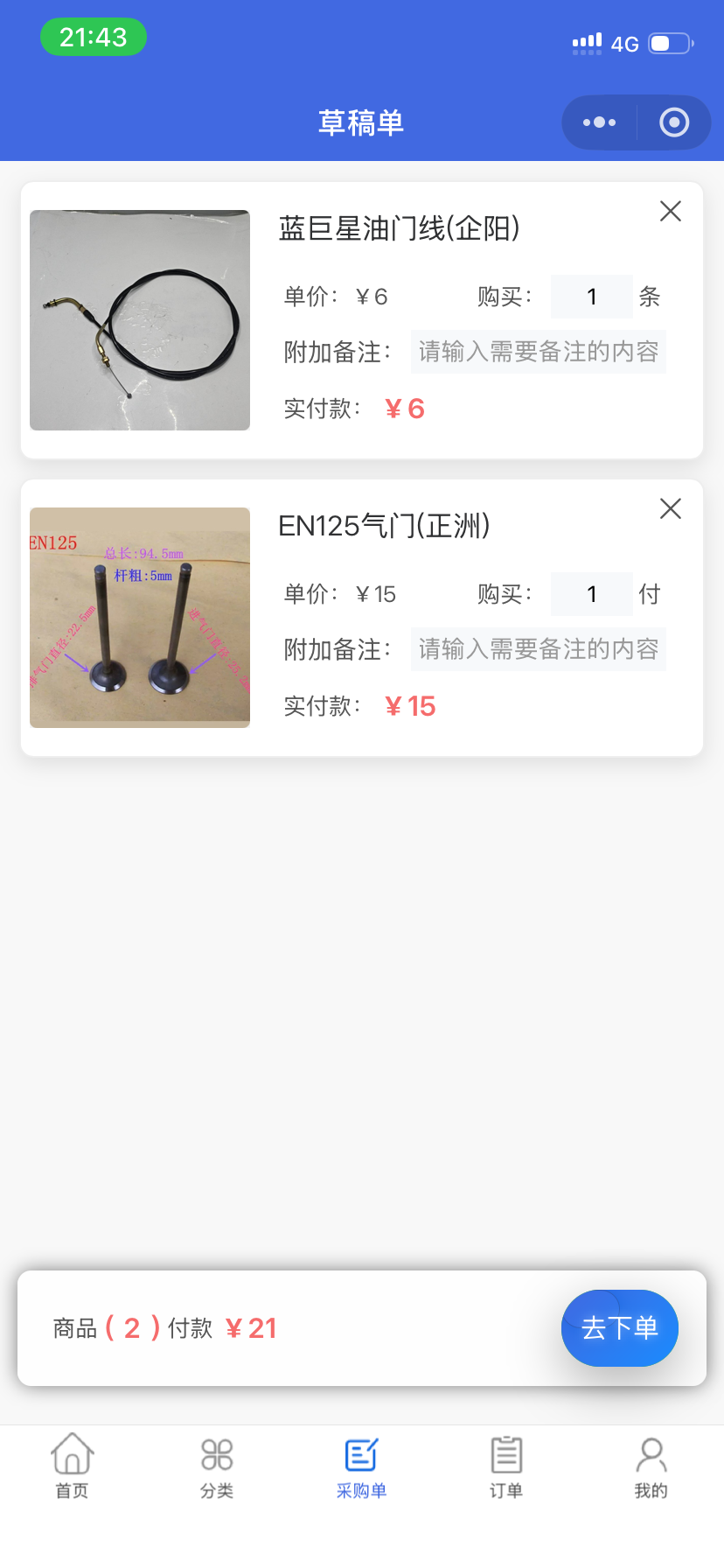Enter remarks for EN125气门 order
The height and width of the screenshot is (1568, 724).
pos(538,649)
